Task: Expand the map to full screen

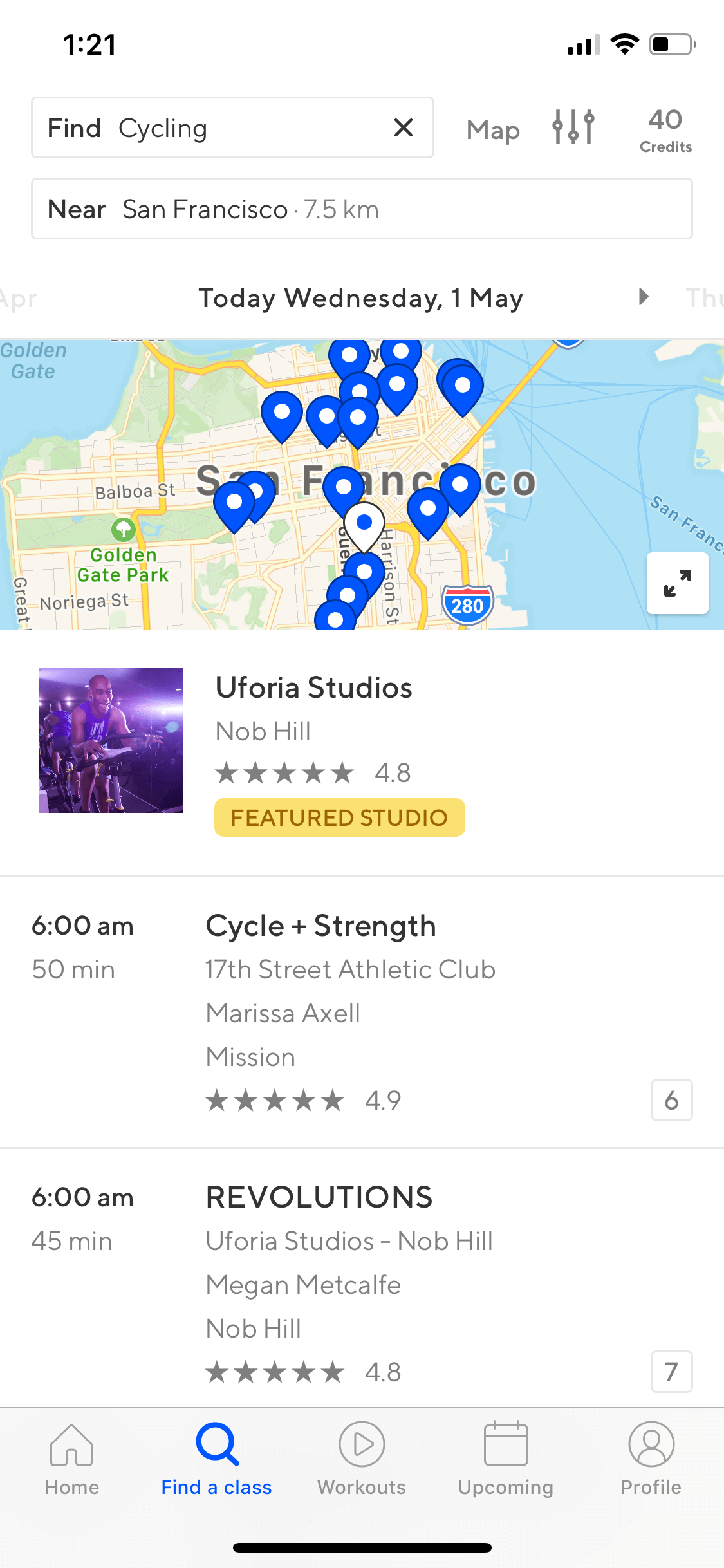Action: point(678,583)
